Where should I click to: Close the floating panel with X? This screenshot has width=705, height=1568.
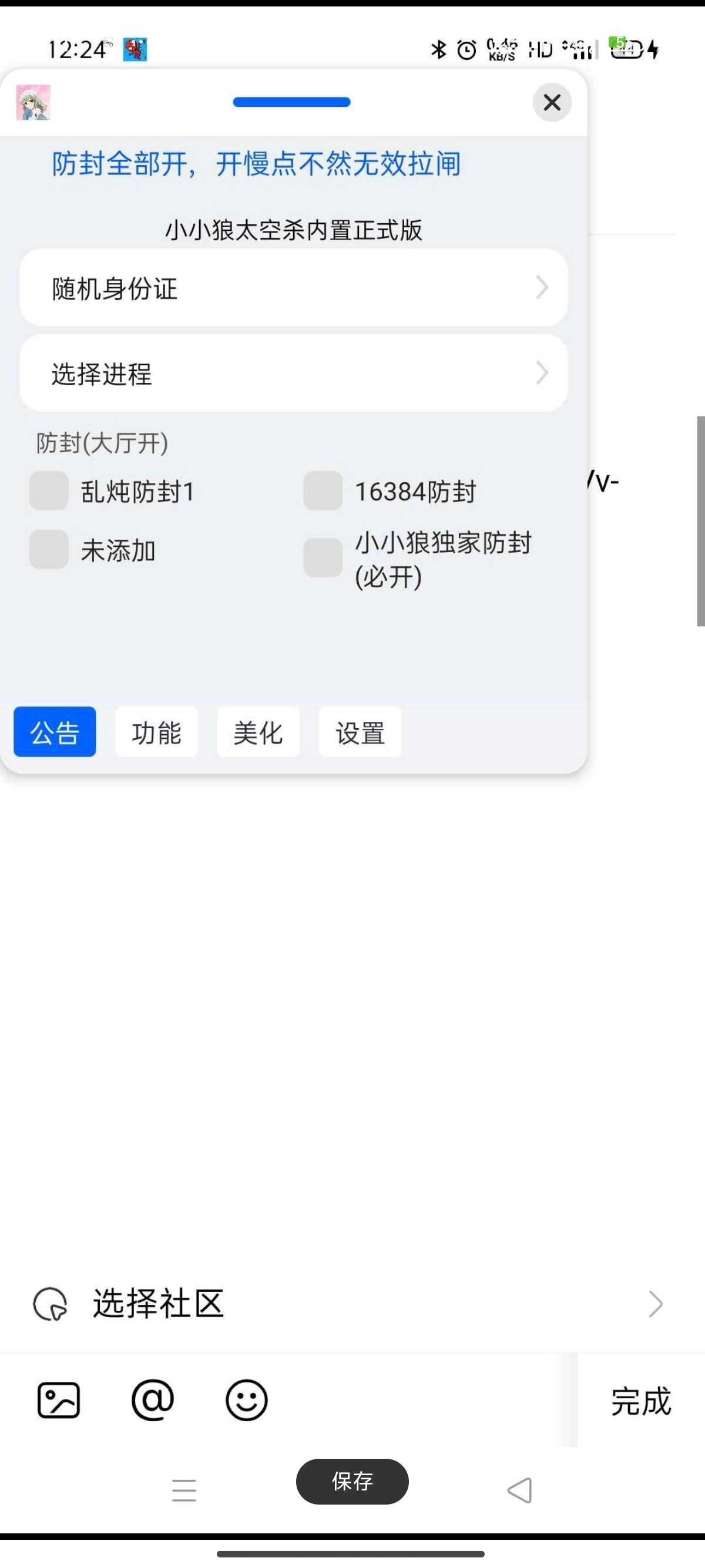coord(552,102)
